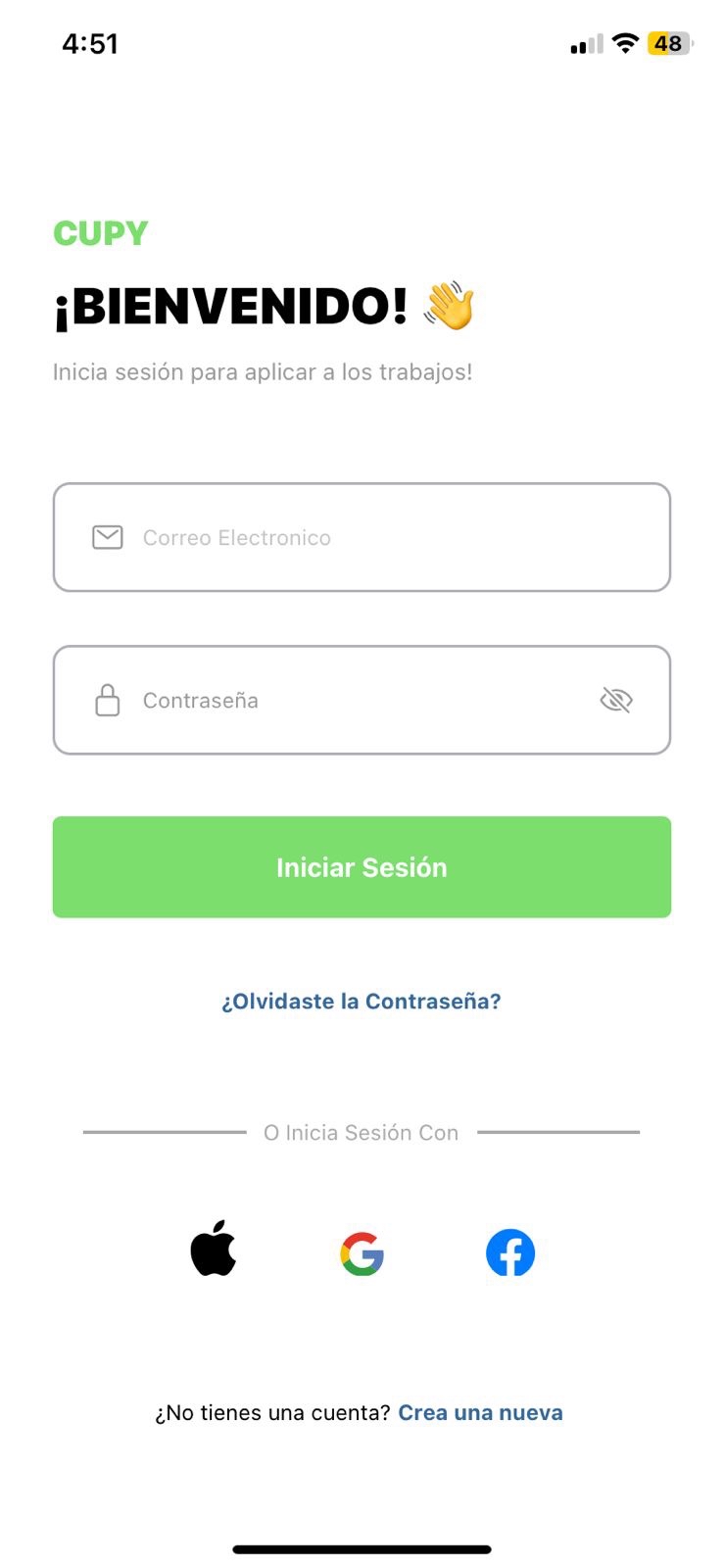724x1568 pixels.
Task: Tap the Correo Electronico email field
Action: [362, 537]
